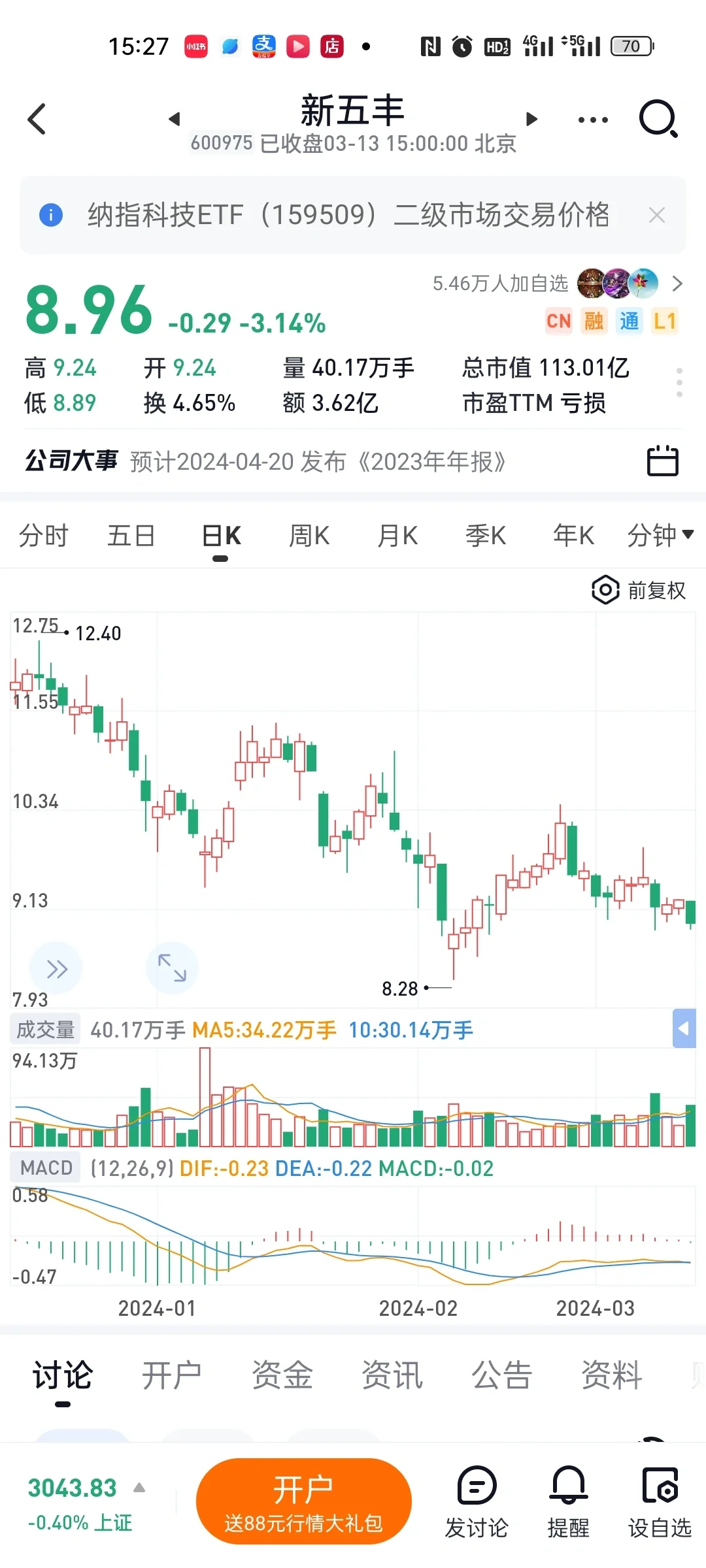Open the search magnifier icon
The height and width of the screenshot is (1568, 706).
pos(658,119)
